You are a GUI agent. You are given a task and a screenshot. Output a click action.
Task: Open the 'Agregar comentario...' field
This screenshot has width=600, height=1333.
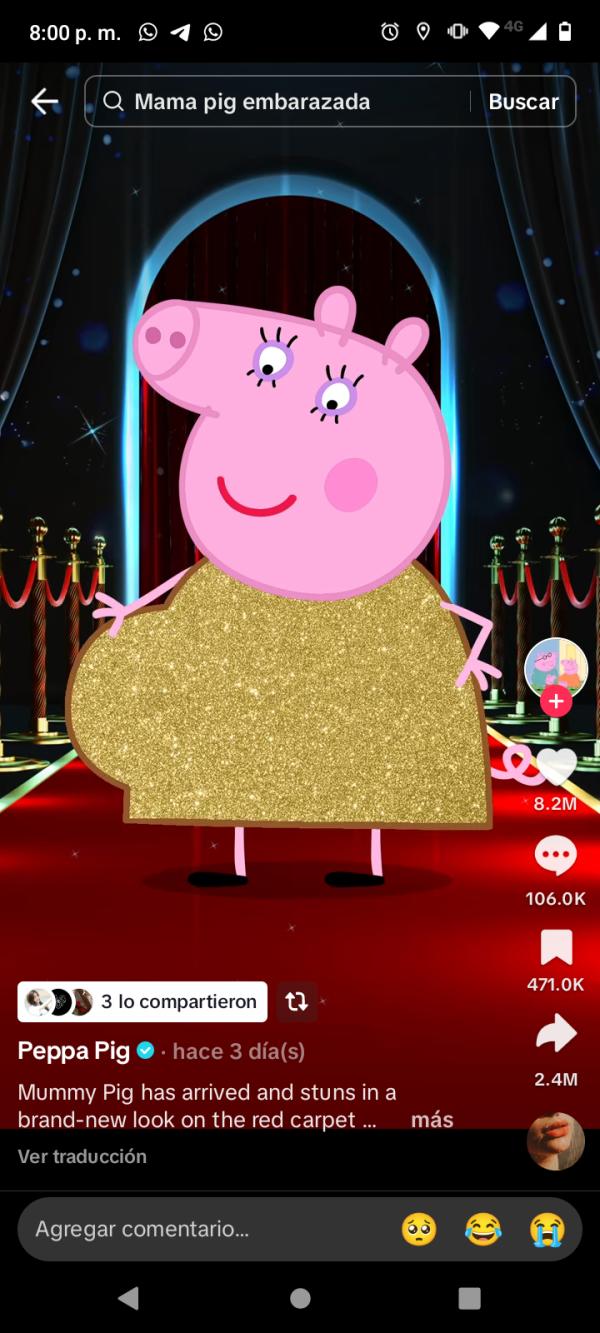point(200,1229)
